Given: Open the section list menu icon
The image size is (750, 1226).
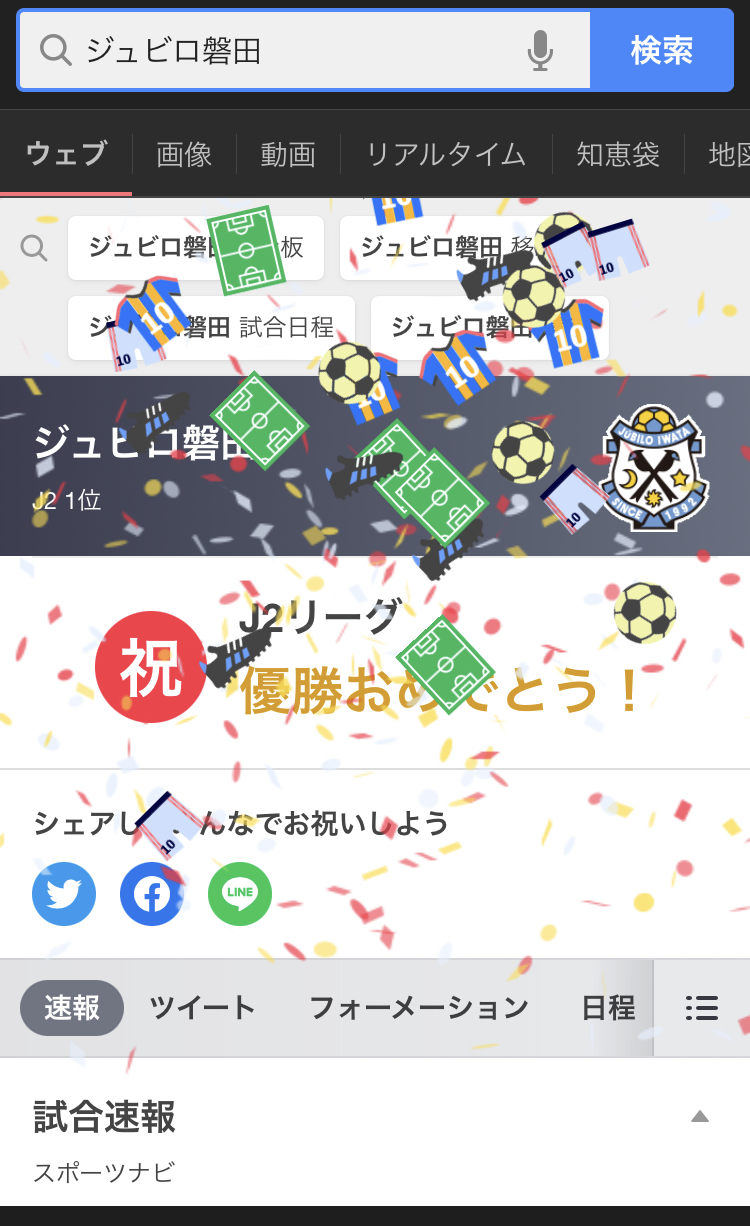Looking at the screenshot, I should pos(702,1008).
